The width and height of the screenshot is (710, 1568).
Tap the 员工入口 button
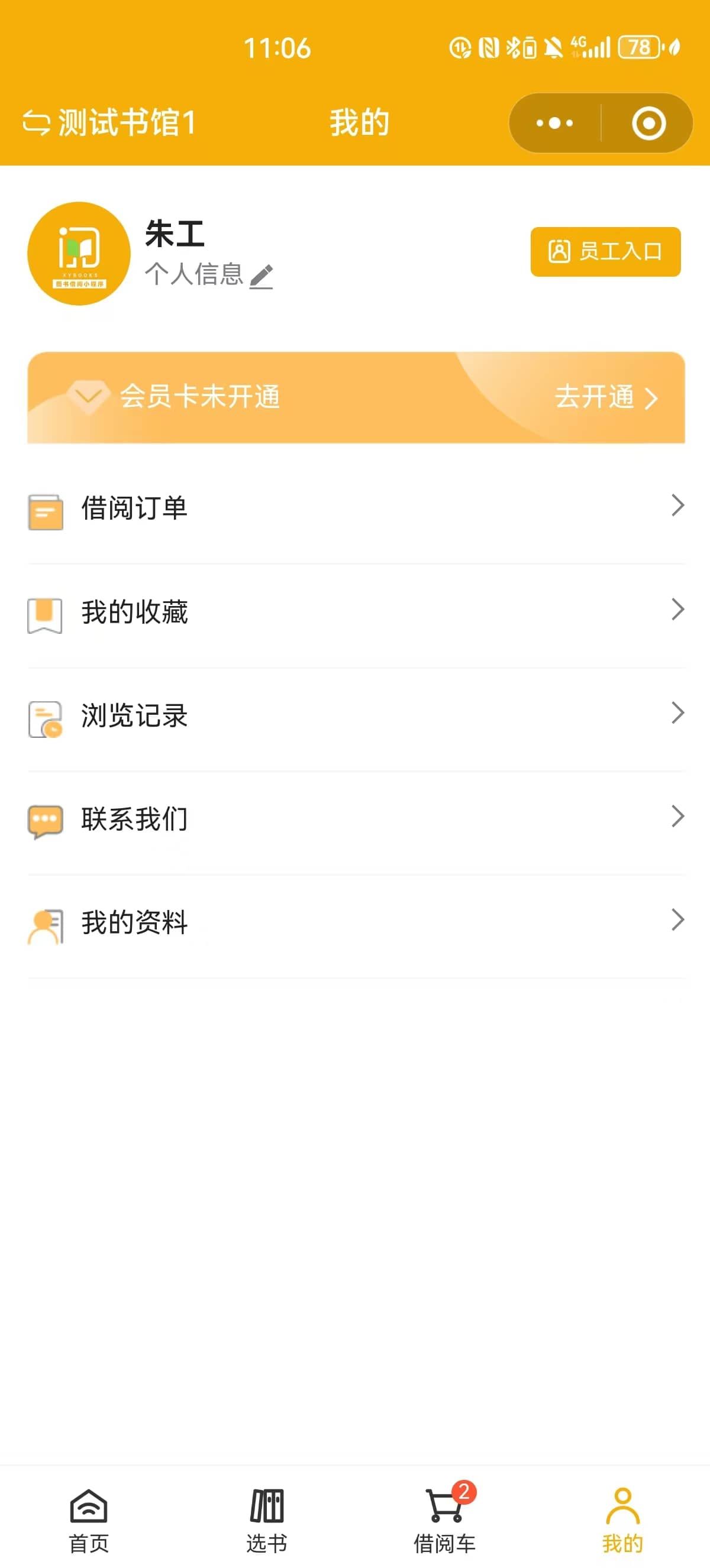click(605, 251)
